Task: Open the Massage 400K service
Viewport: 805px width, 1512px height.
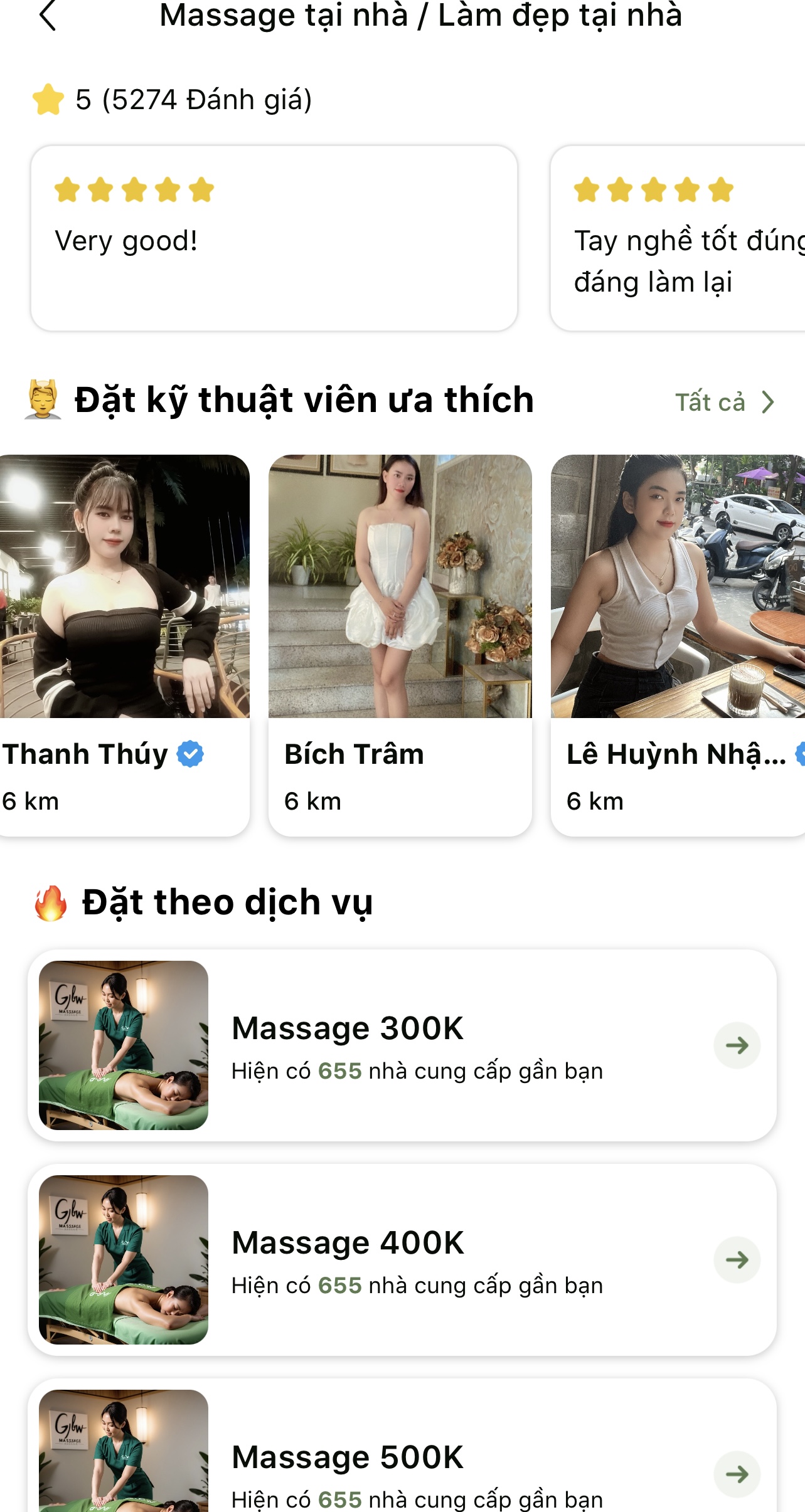Action: [x=402, y=1260]
